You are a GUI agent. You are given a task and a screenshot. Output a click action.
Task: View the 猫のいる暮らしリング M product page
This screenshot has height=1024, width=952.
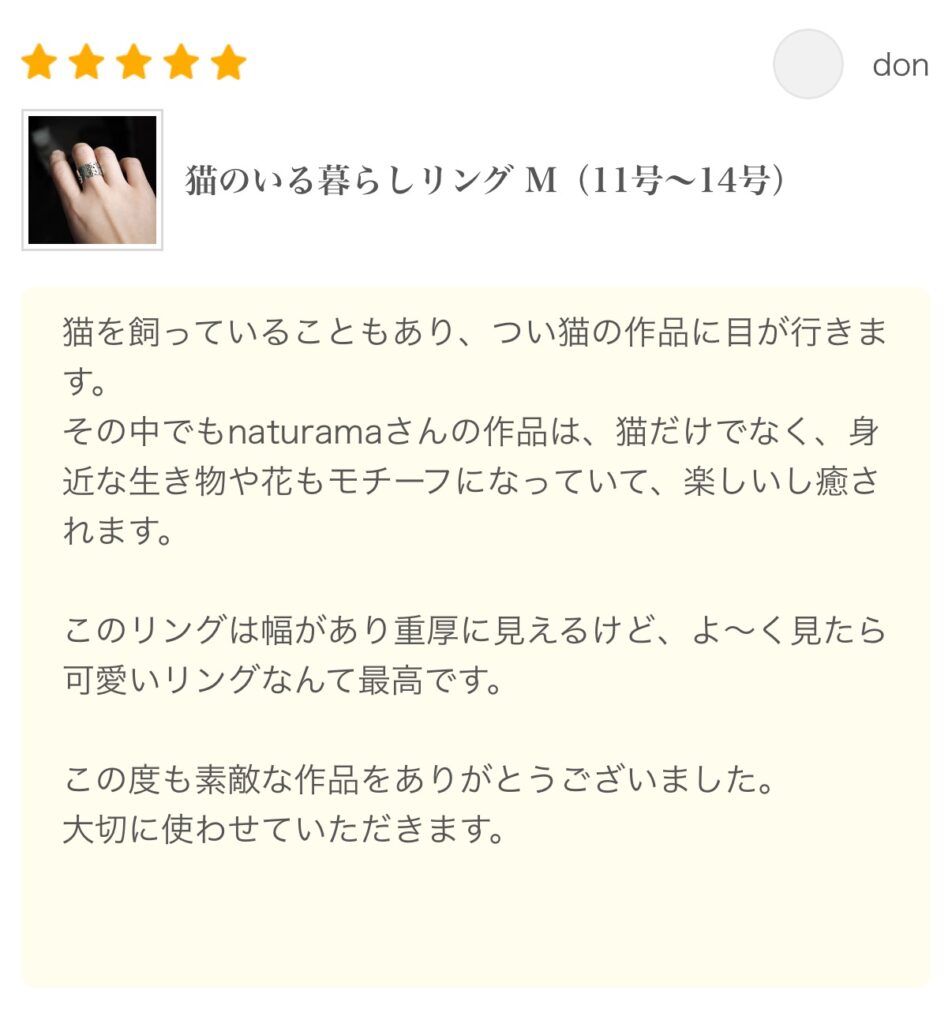484,180
